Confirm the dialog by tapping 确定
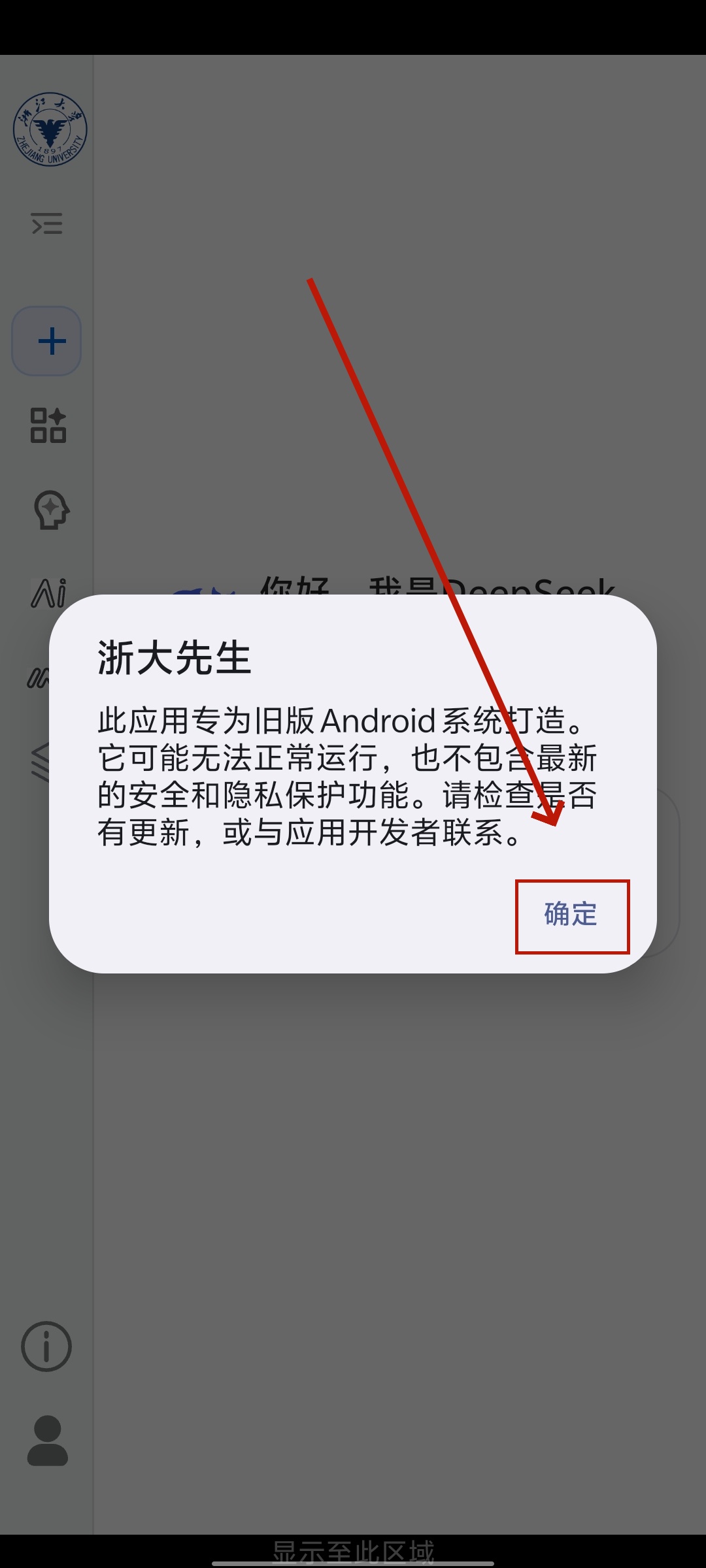Image resolution: width=706 pixels, height=1568 pixels. point(571,915)
